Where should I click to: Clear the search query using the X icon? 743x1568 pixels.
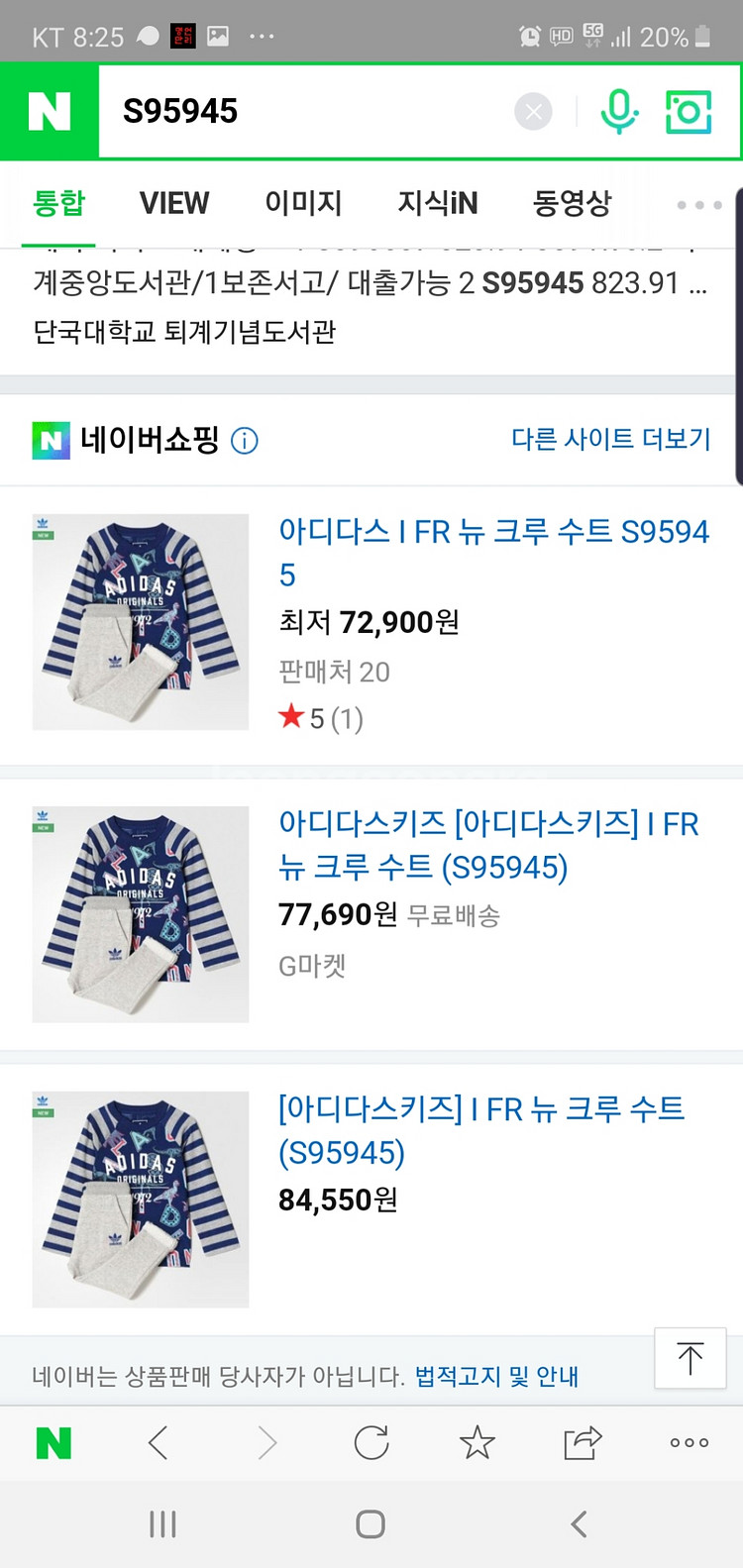533,110
